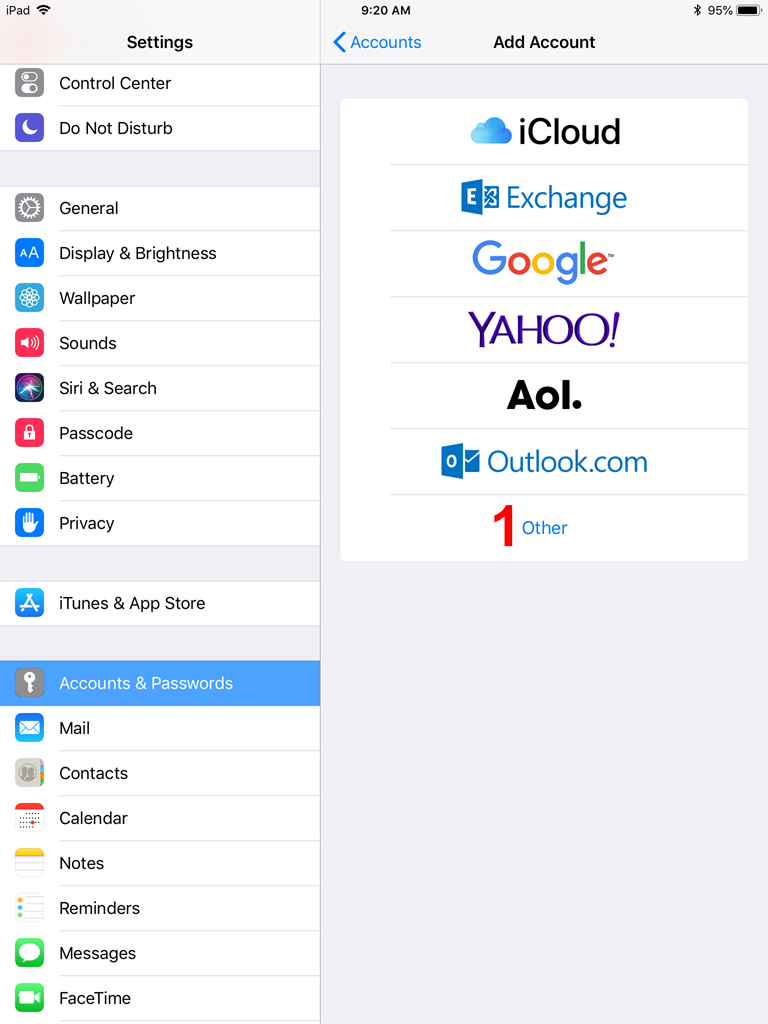
Task: Add an Outlook.com account
Action: [x=545, y=462]
